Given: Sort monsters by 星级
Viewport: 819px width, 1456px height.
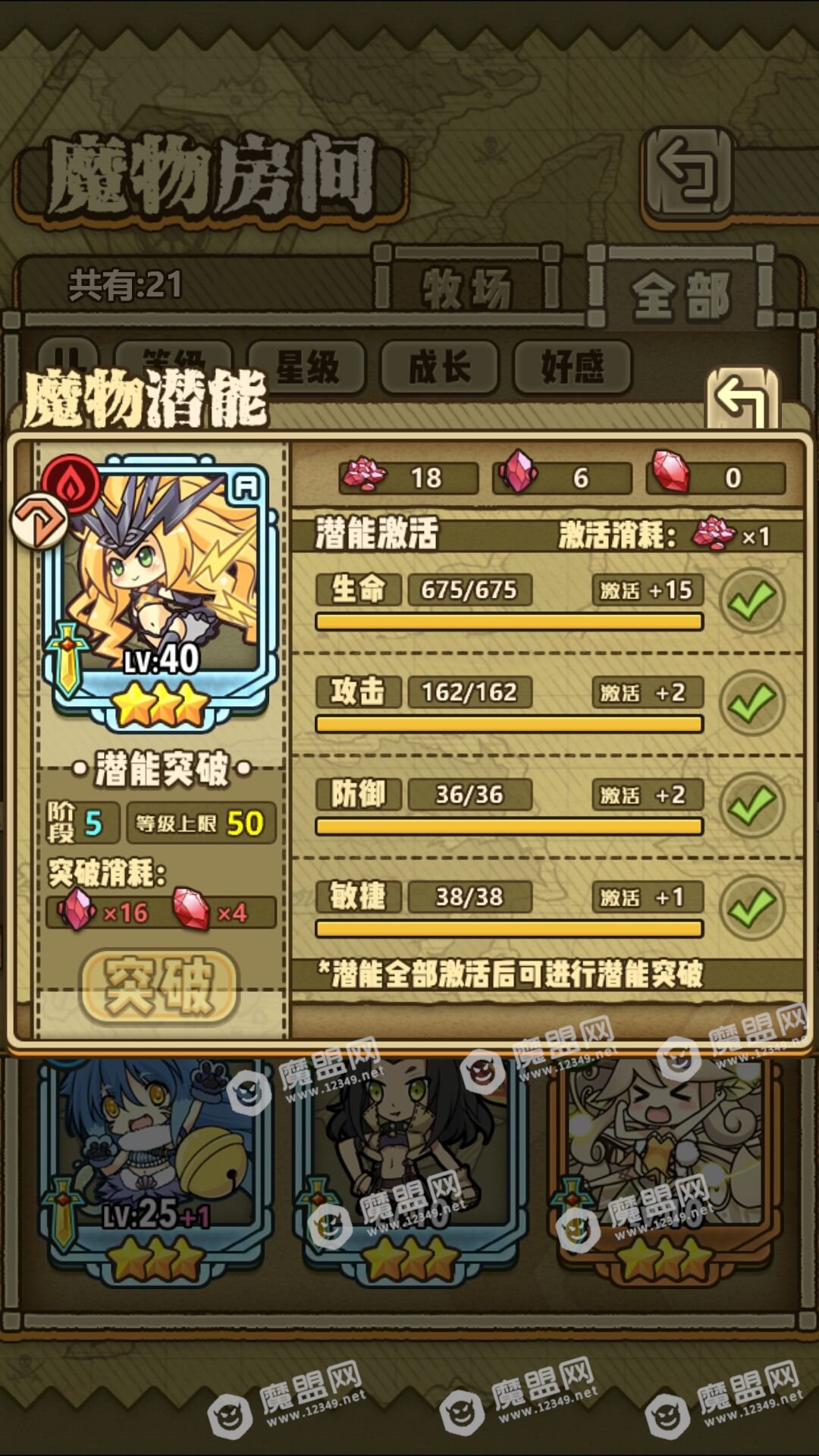Looking at the screenshot, I should tap(307, 368).
